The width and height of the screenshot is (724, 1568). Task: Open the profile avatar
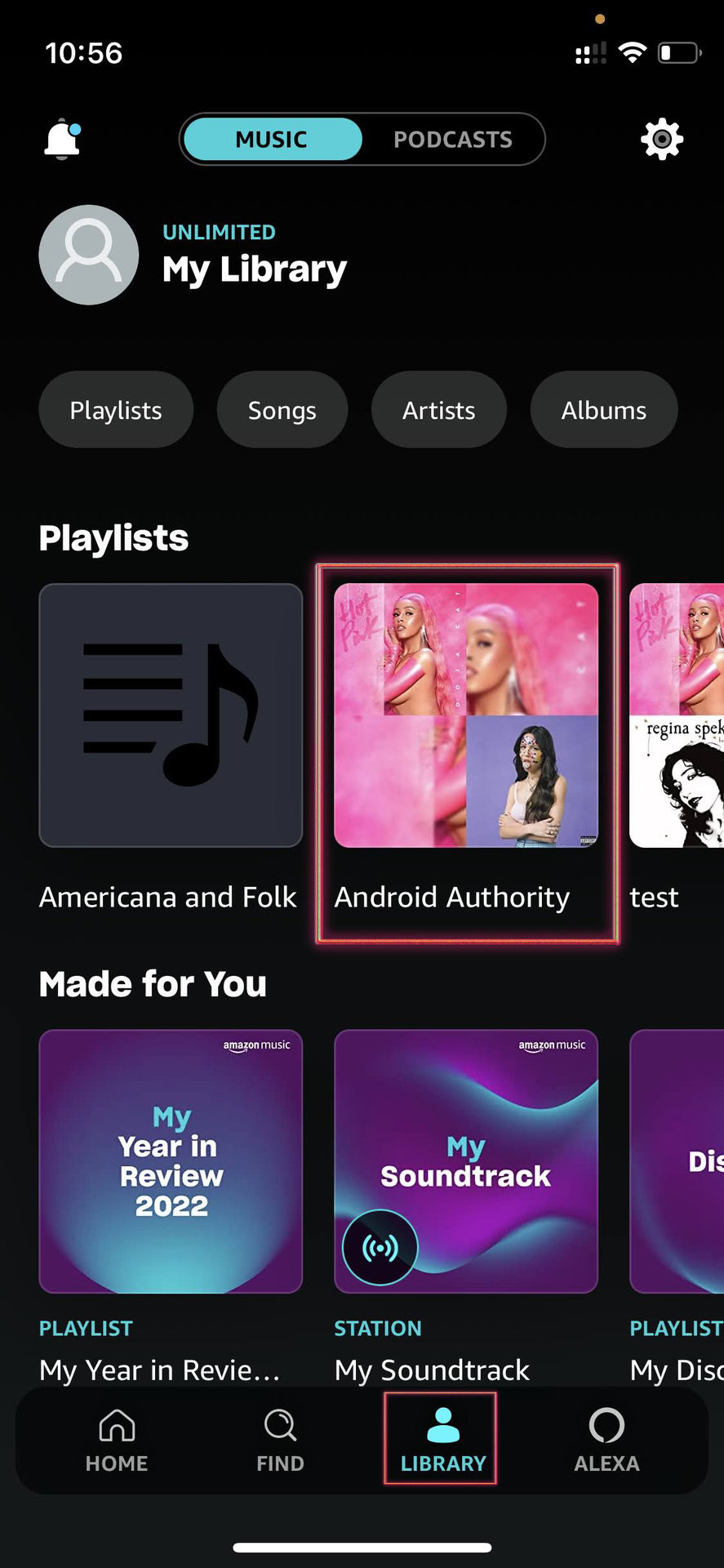[89, 255]
